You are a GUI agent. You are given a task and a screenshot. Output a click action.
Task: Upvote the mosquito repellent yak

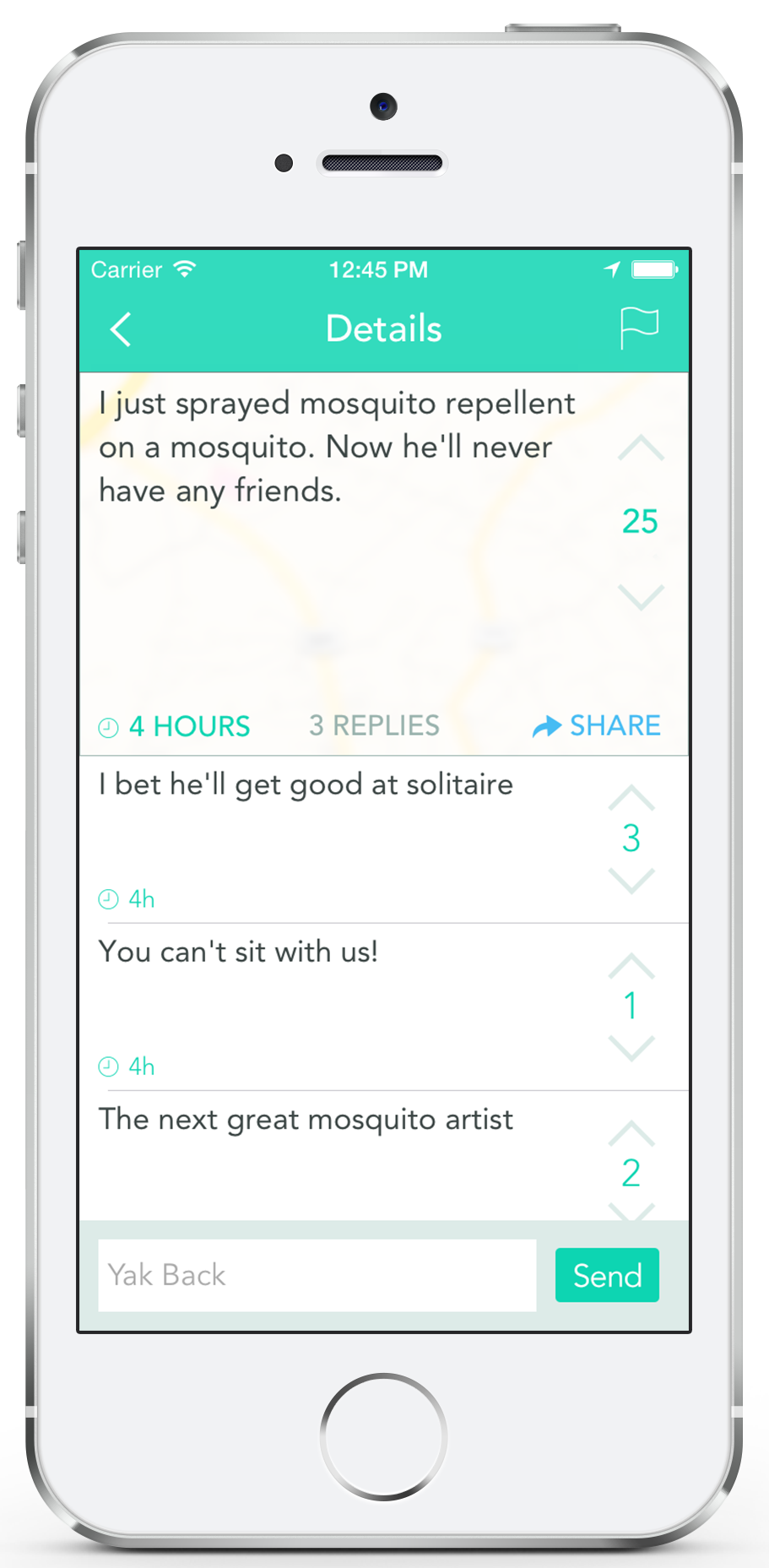641,448
